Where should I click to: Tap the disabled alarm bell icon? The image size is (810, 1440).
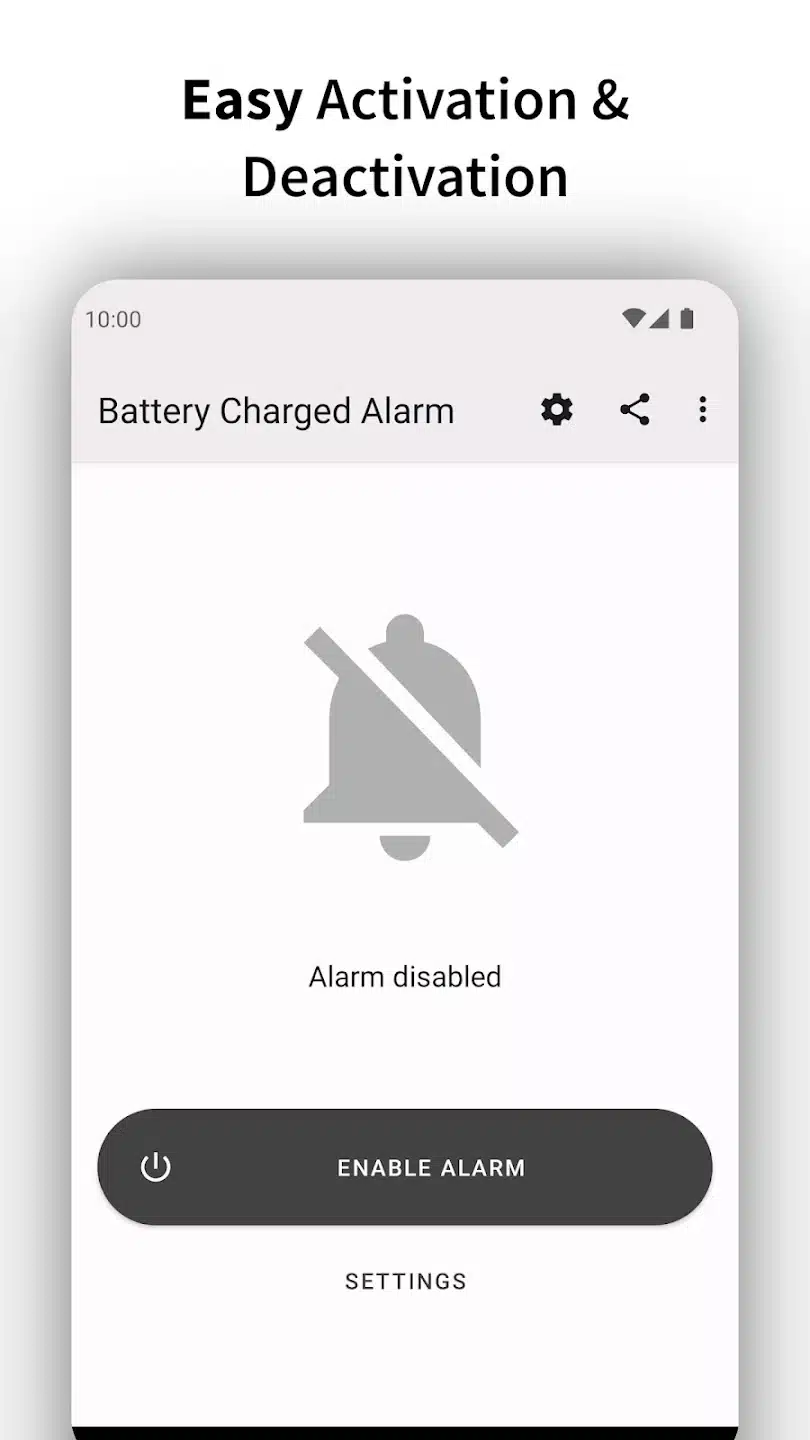pyautogui.click(x=405, y=735)
